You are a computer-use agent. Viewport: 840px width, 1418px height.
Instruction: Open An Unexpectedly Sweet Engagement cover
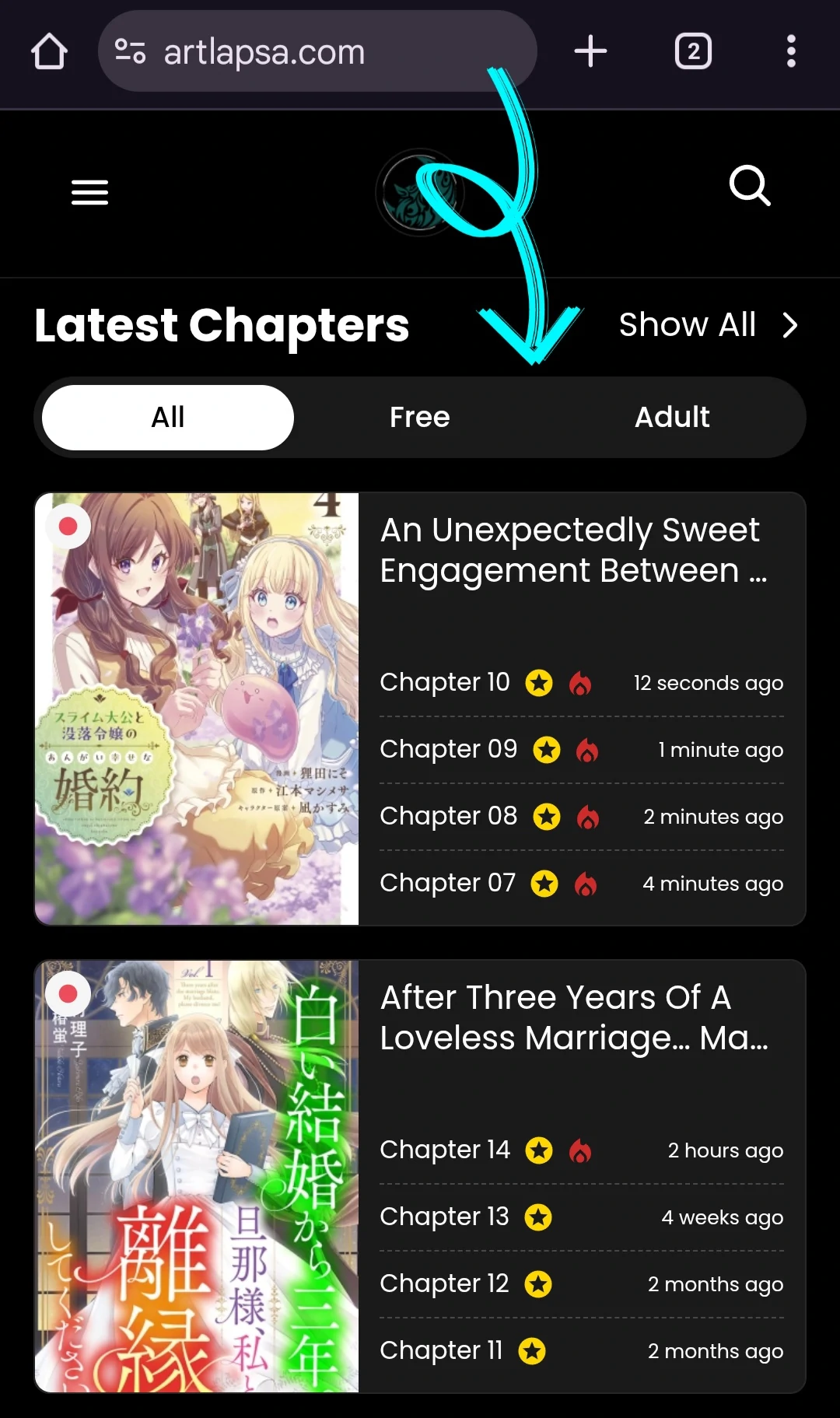[197, 709]
